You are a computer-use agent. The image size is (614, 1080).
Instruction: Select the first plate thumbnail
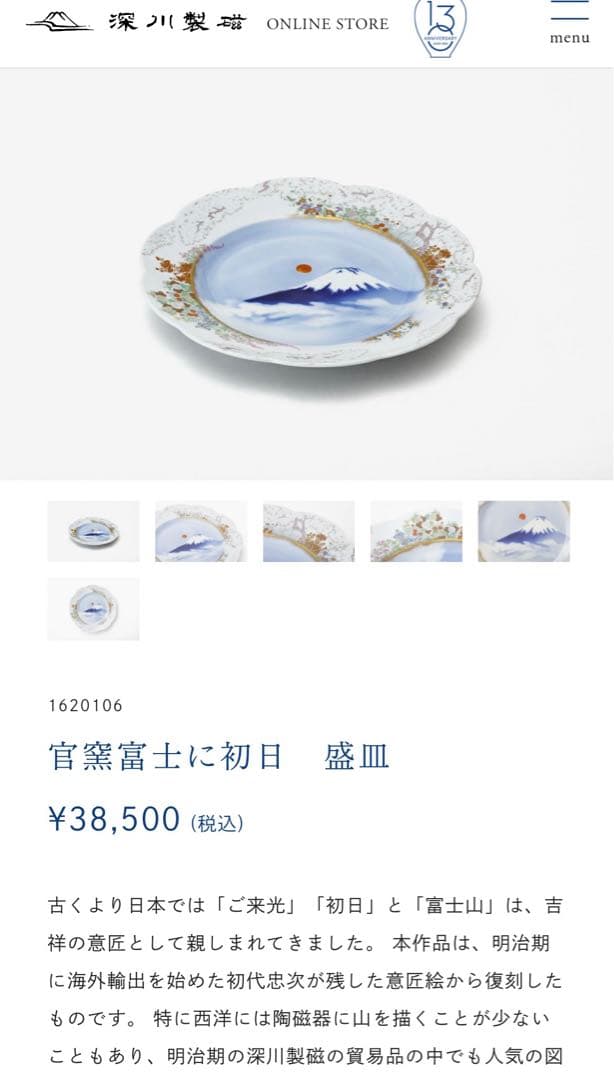93,531
